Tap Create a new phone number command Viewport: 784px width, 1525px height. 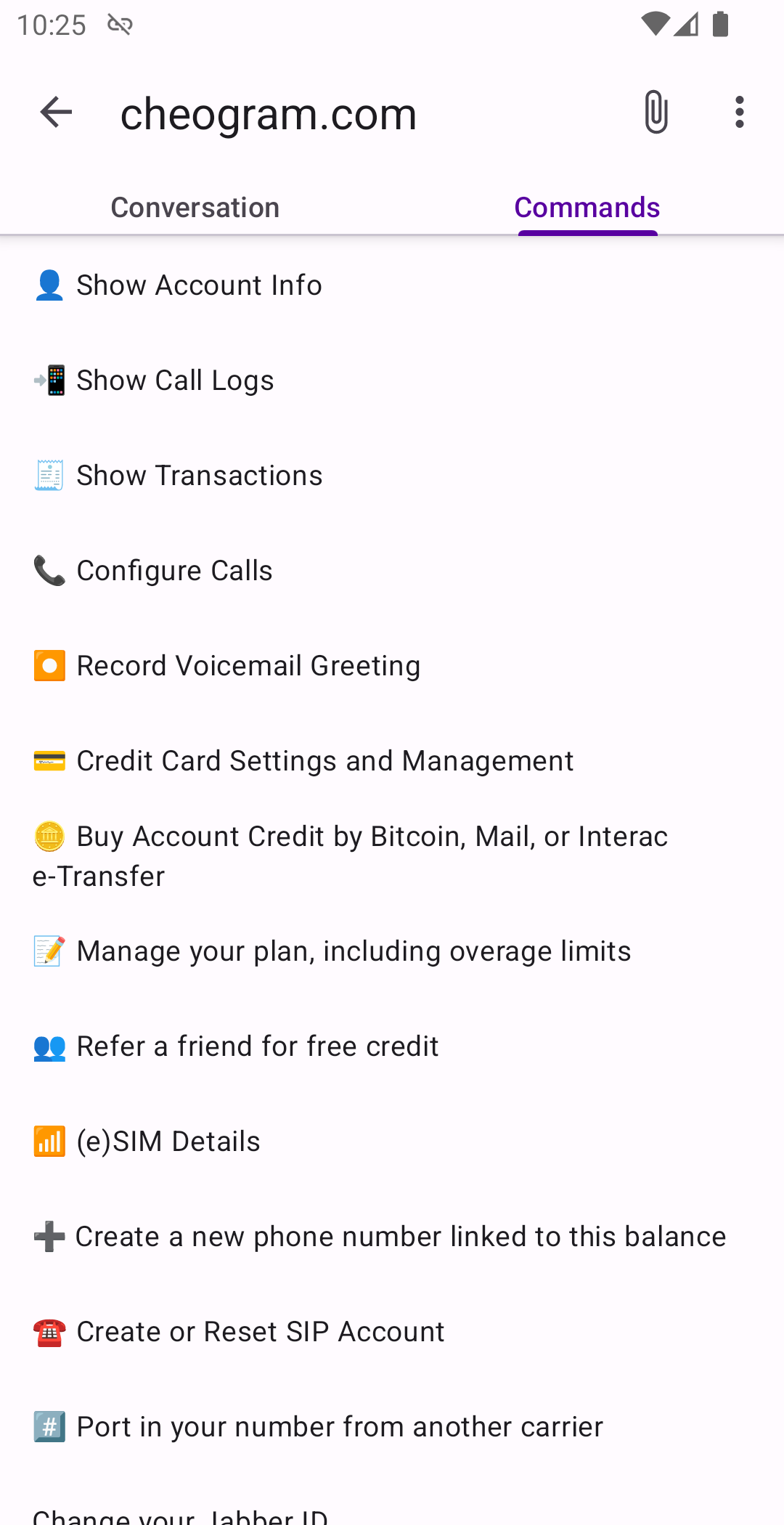click(x=399, y=1237)
